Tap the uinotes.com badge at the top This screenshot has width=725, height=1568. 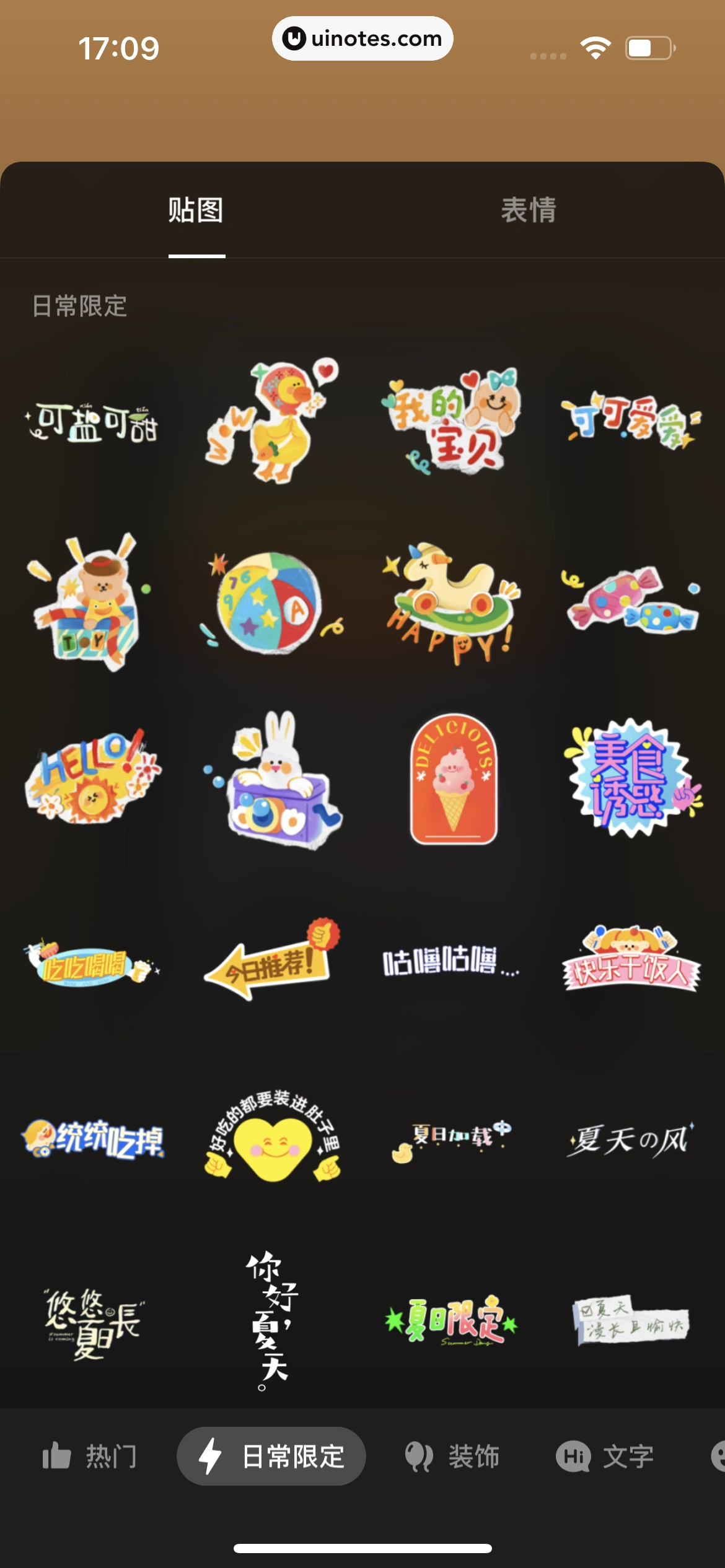point(362,38)
